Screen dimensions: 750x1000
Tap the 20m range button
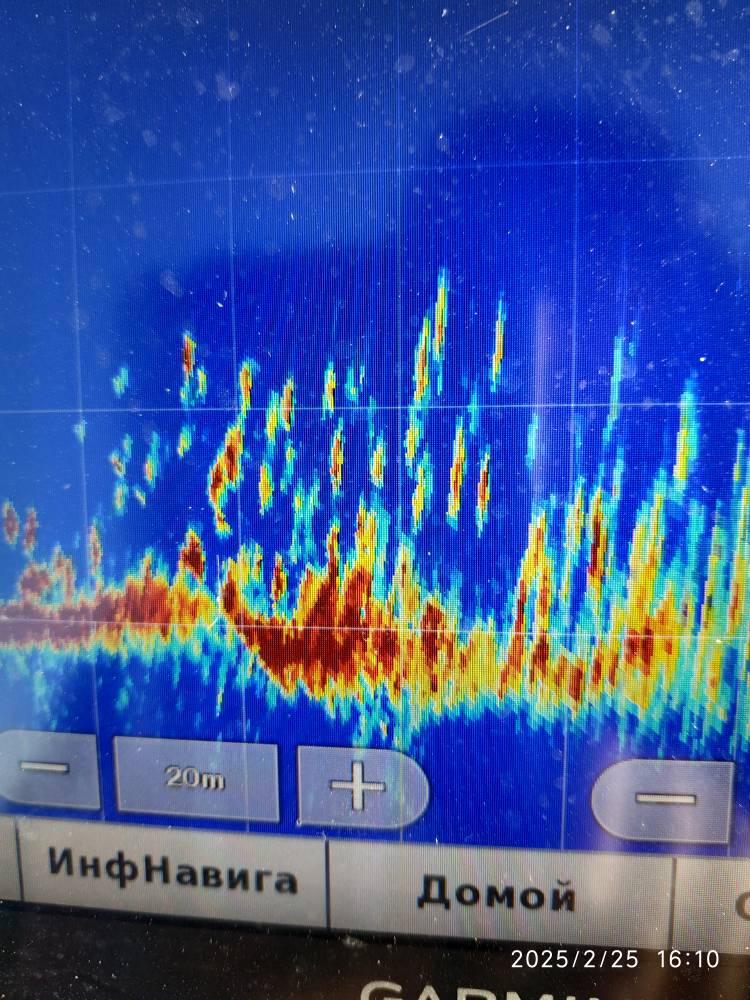pyautogui.click(x=196, y=779)
